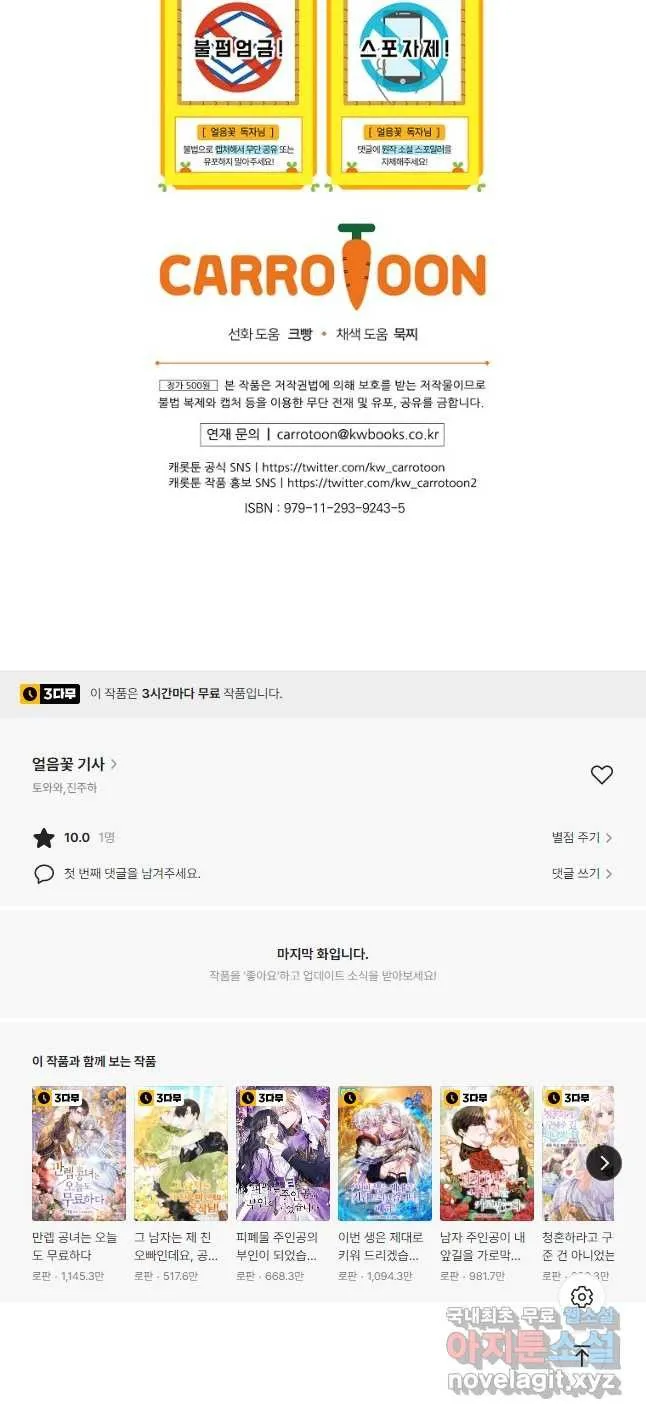Image resolution: width=646 pixels, height=1419 pixels.
Task: Show the next recommended works with arrow
Action: coord(604,1162)
